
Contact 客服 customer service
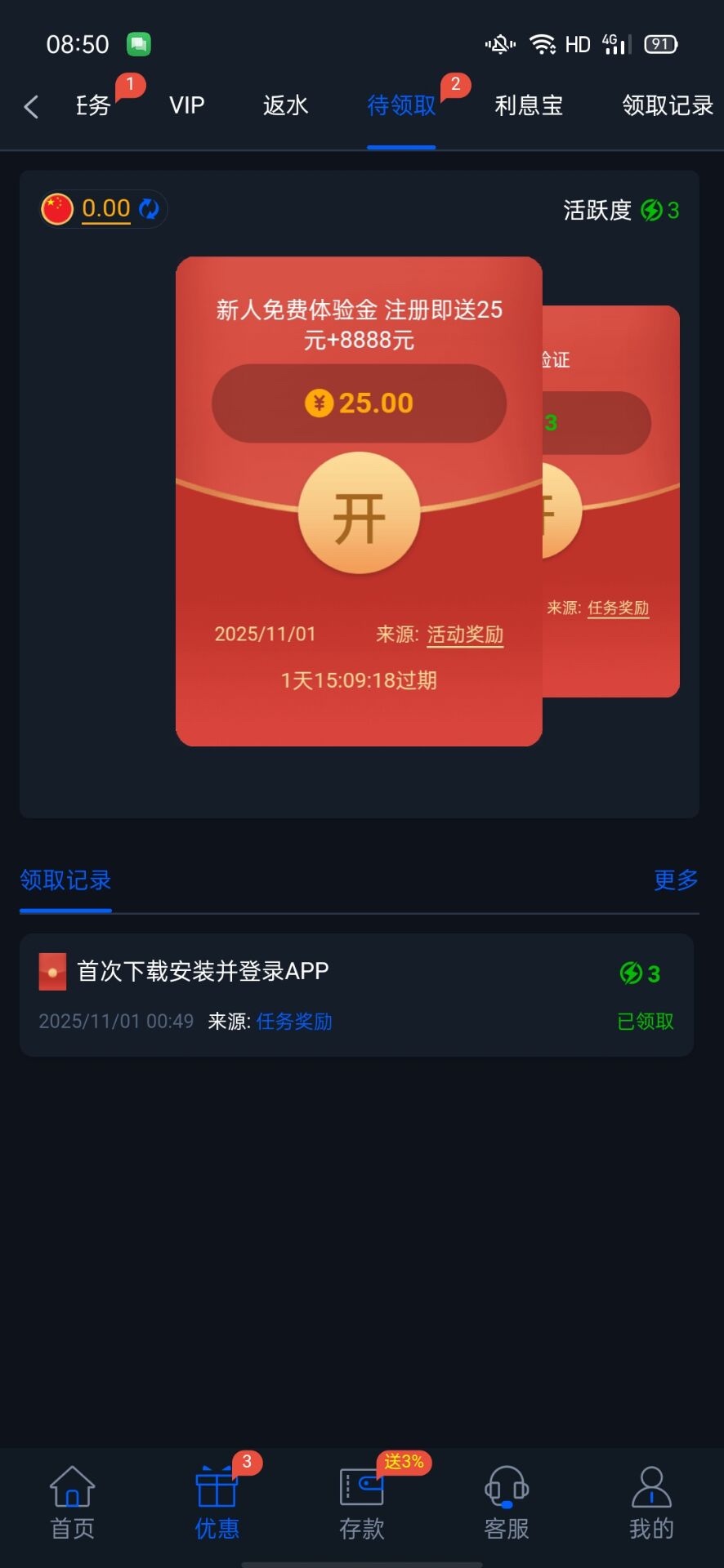[x=506, y=1503]
